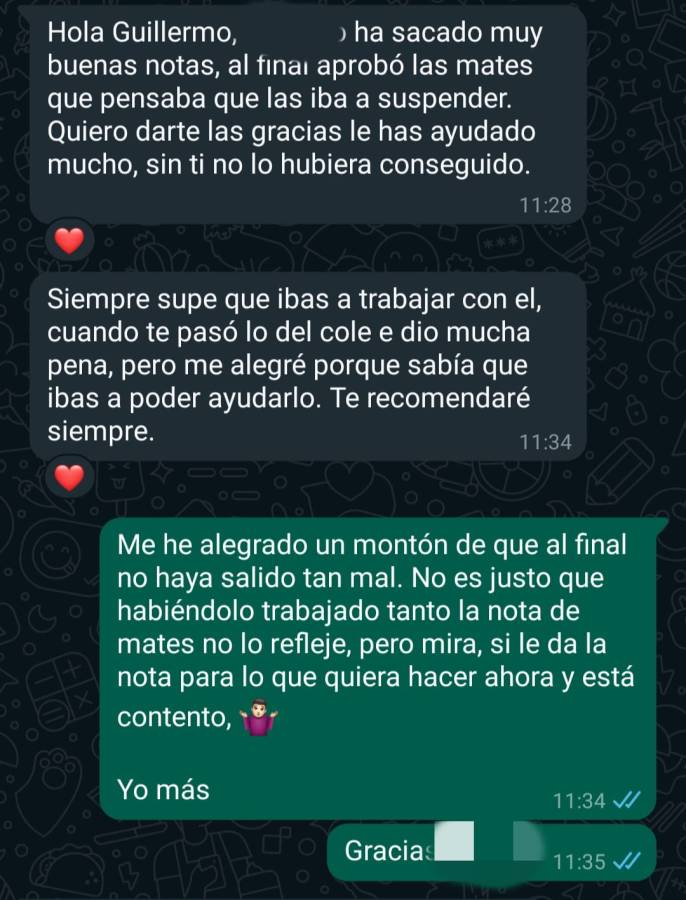
Task: View heart reaction under "Te recomendaré siempre" message
Action: pyautogui.click(x=69, y=478)
